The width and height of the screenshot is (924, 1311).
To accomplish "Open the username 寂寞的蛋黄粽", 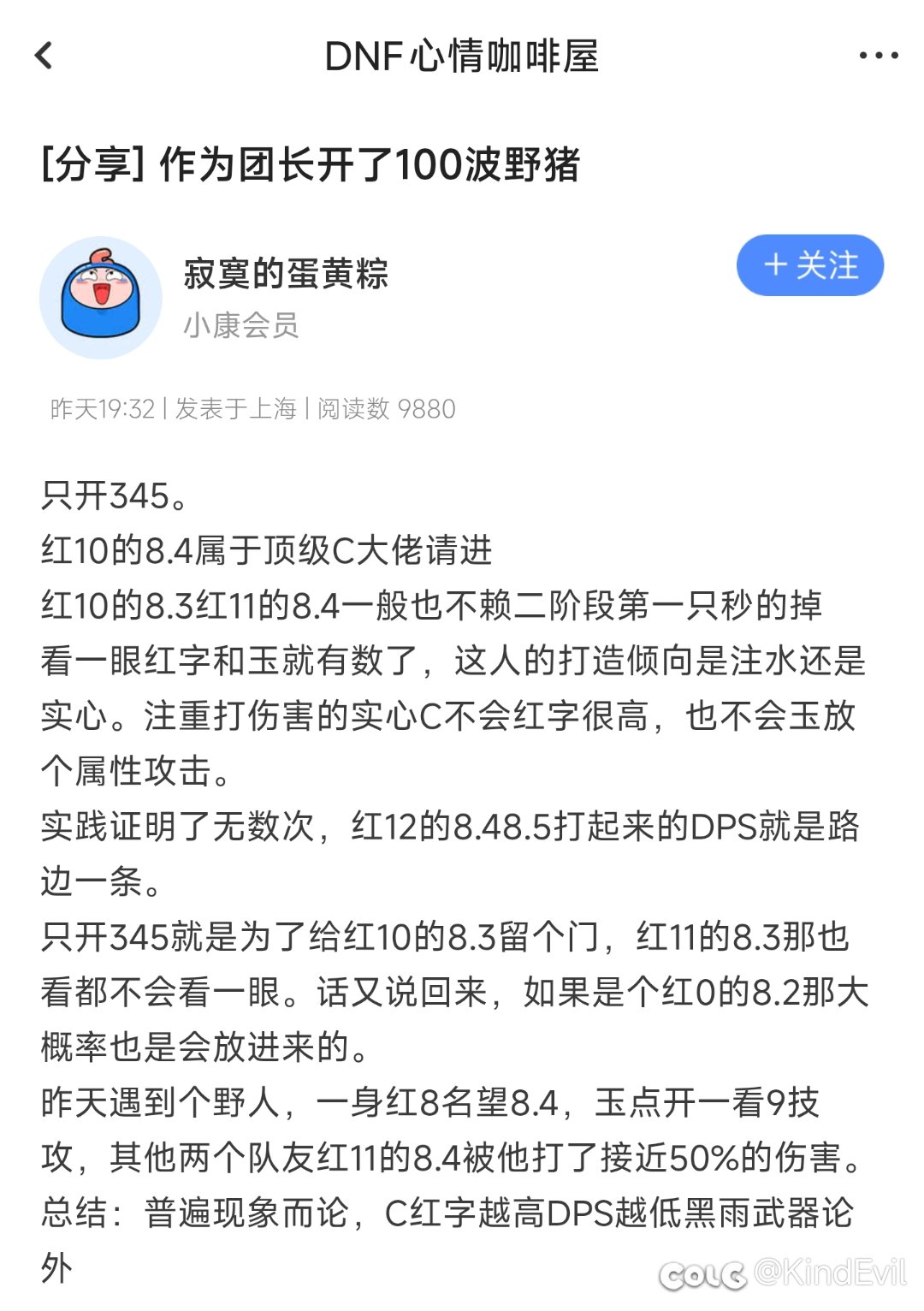I will point(286,274).
